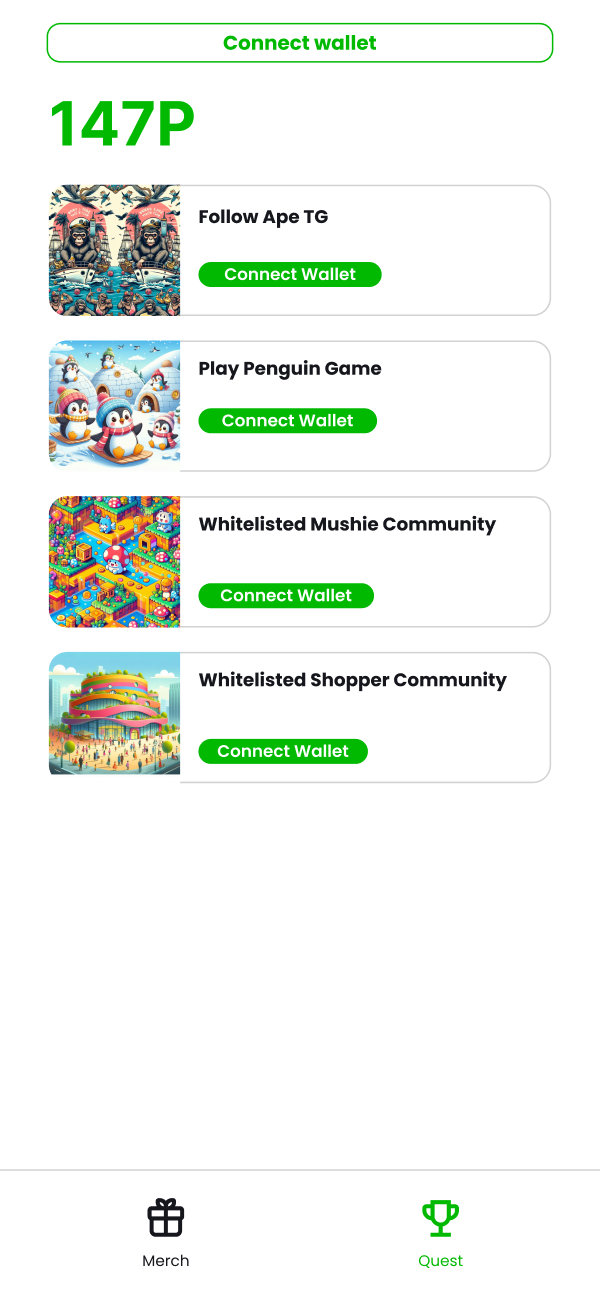Connect Wallet under Whitelisted Mushie Community
The image size is (600, 1296).
tap(286, 595)
